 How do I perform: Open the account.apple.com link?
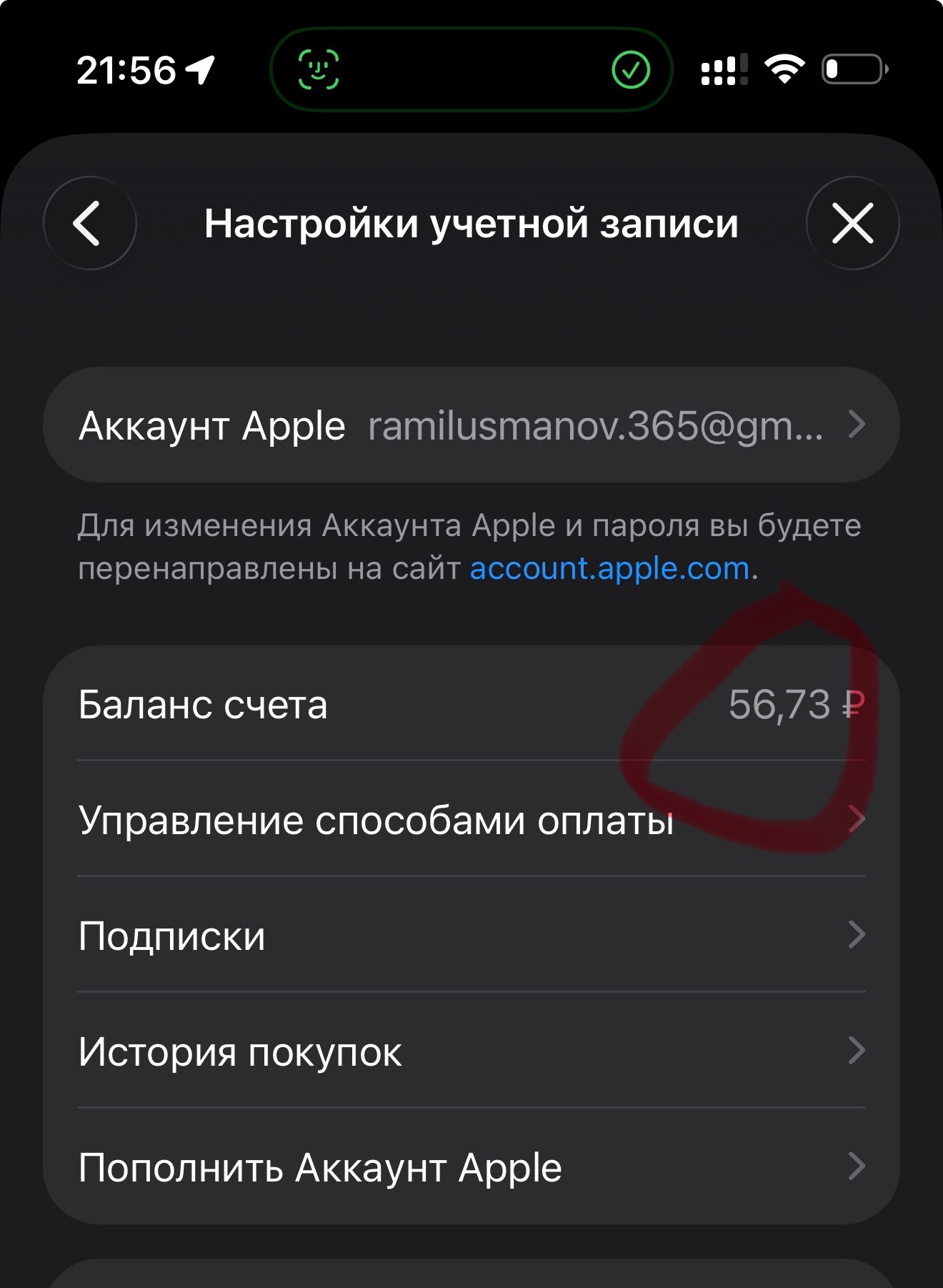(609, 569)
